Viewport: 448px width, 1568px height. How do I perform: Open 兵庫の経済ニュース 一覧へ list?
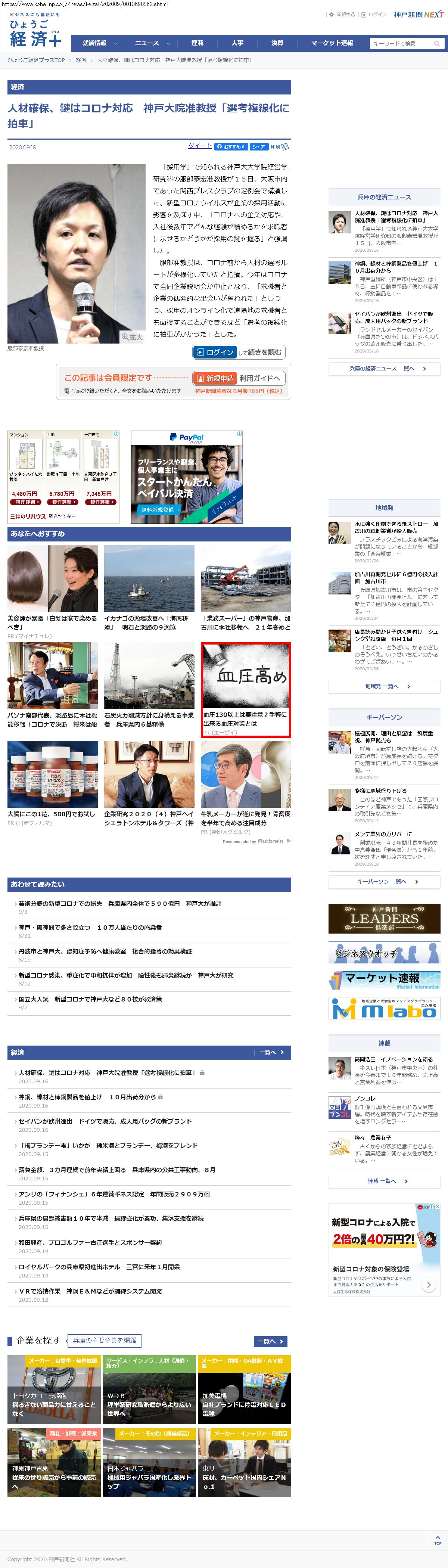(384, 368)
